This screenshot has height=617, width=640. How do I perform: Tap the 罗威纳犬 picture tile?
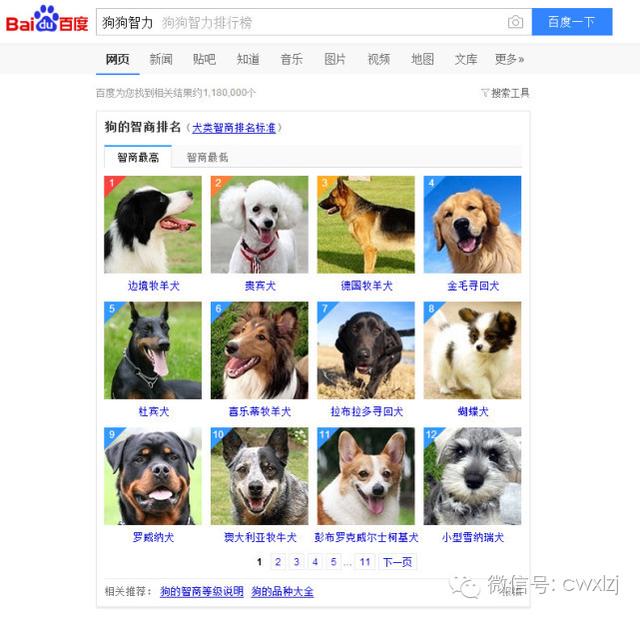click(x=153, y=477)
